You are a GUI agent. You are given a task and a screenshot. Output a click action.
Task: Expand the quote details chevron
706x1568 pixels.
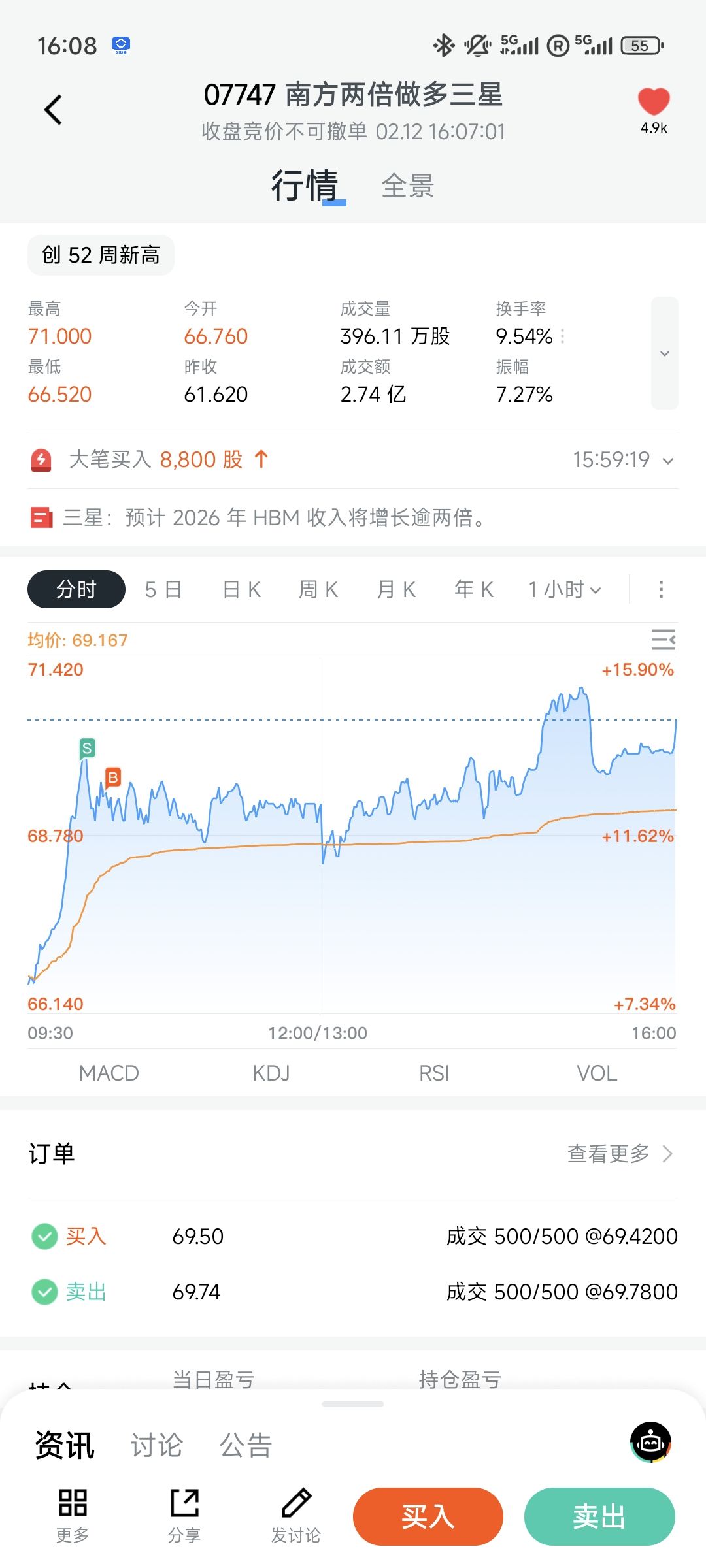click(x=665, y=353)
